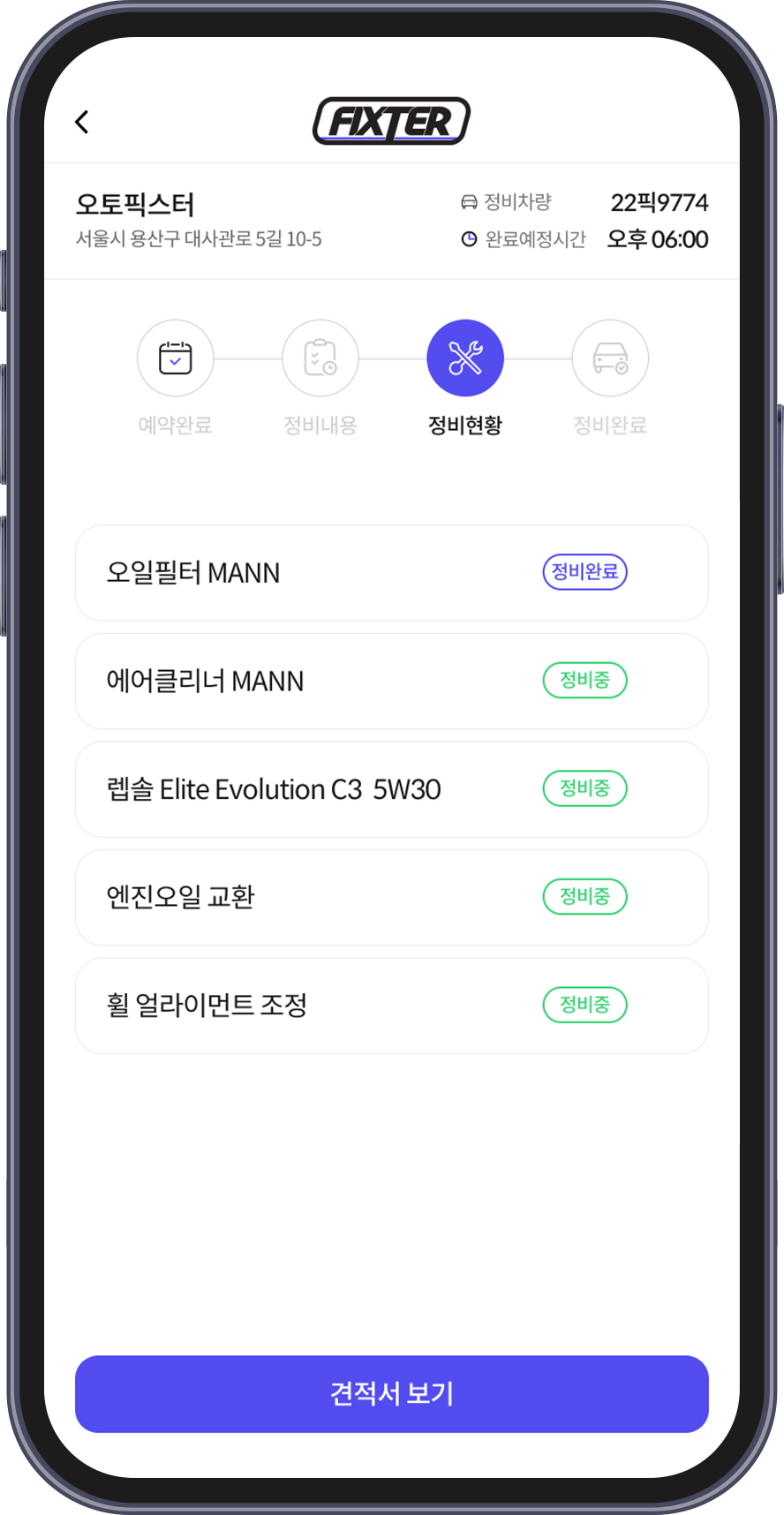This screenshot has width=784, height=1515.
Task: Tap the 견적서 보기 button
Action: pyautogui.click(x=391, y=1394)
